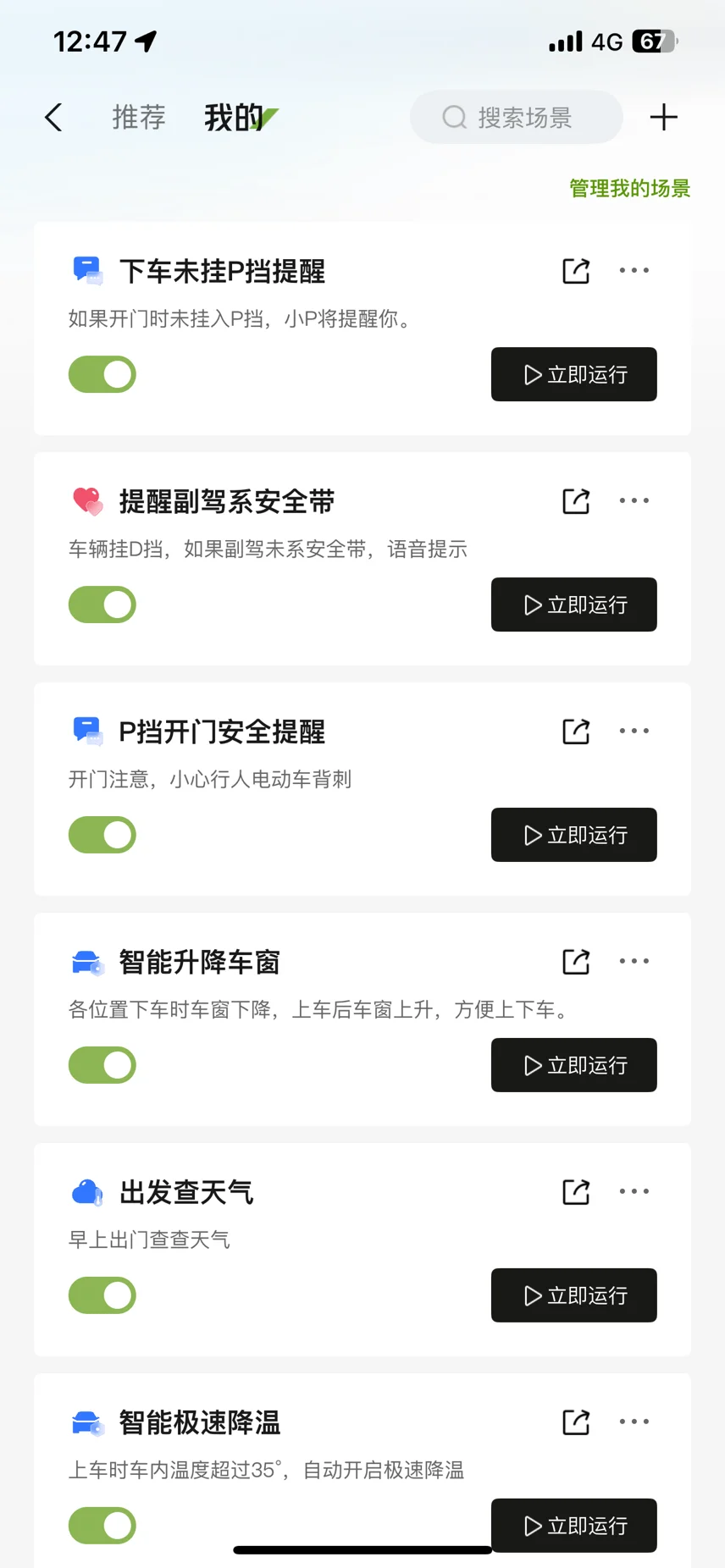Go back using the back arrow

(x=53, y=118)
